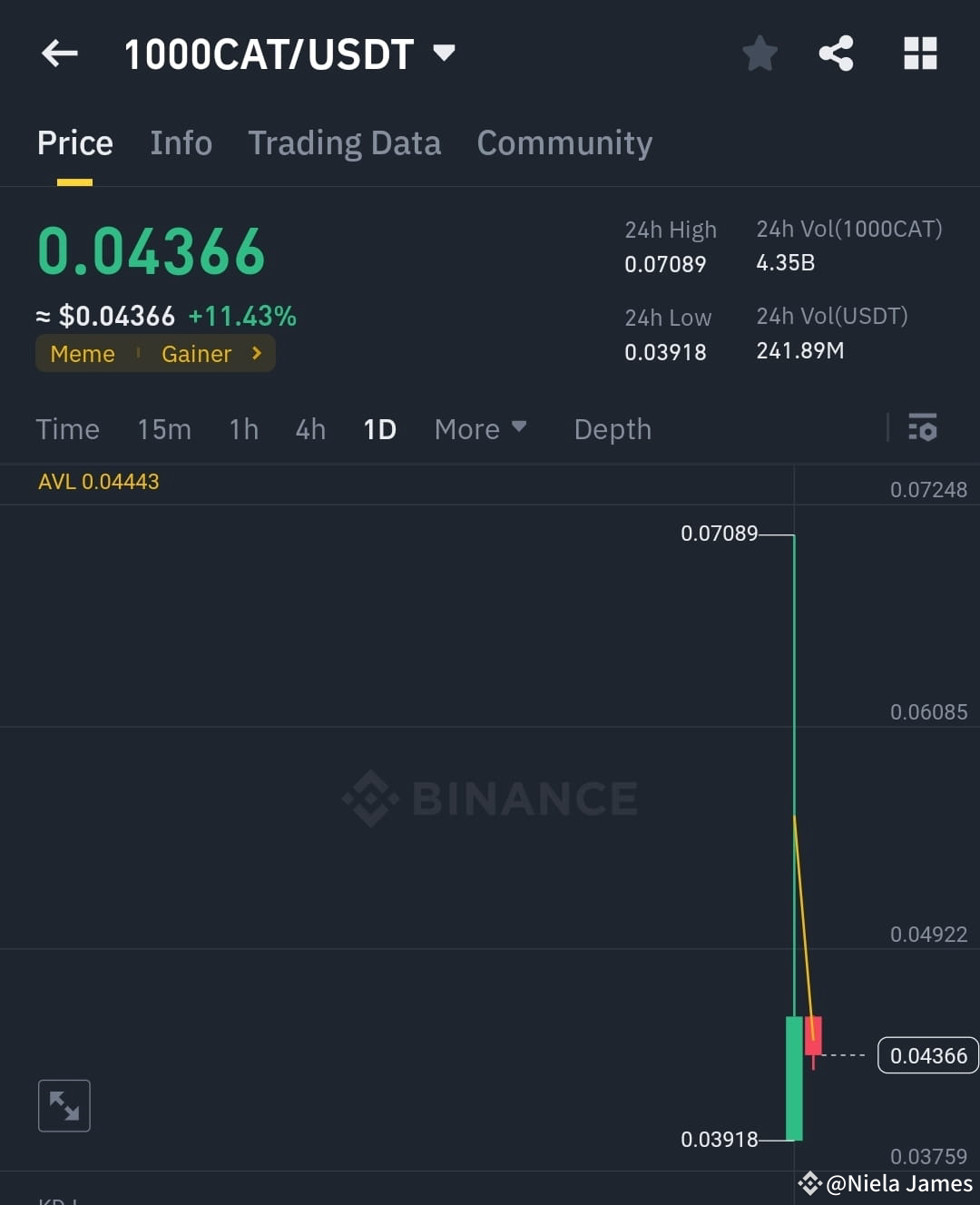This screenshot has height=1205, width=980.
Task: Click the current price label 0.04366
Action: click(927, 1055)
